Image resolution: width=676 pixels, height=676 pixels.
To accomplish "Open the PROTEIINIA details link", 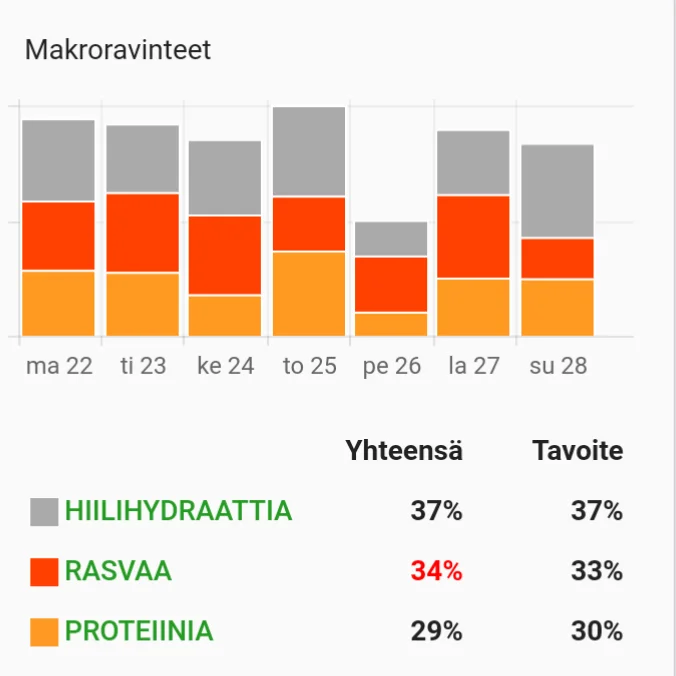I will (x=139, y=631).
